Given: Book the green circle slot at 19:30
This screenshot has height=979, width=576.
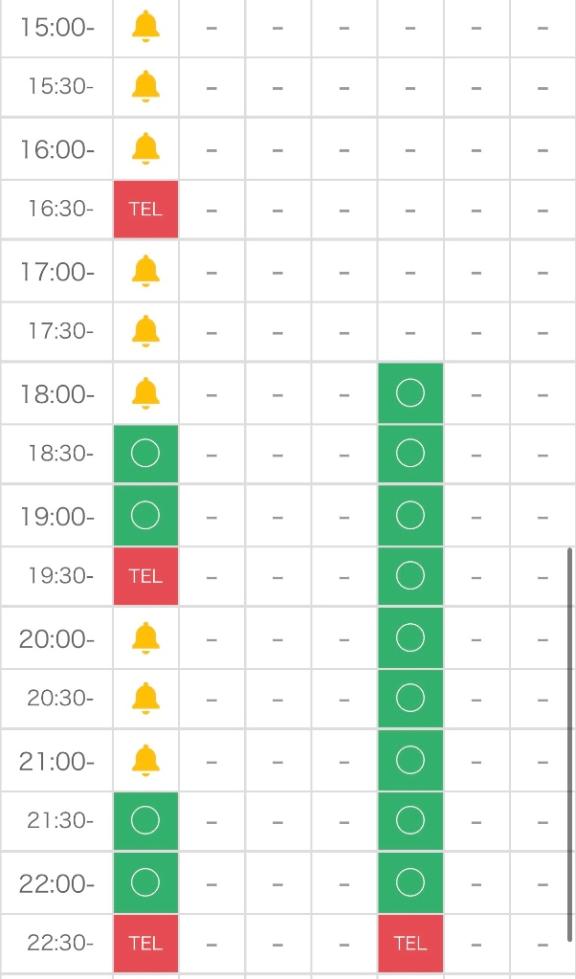Looking at the screenshot, I should (410, 576).
